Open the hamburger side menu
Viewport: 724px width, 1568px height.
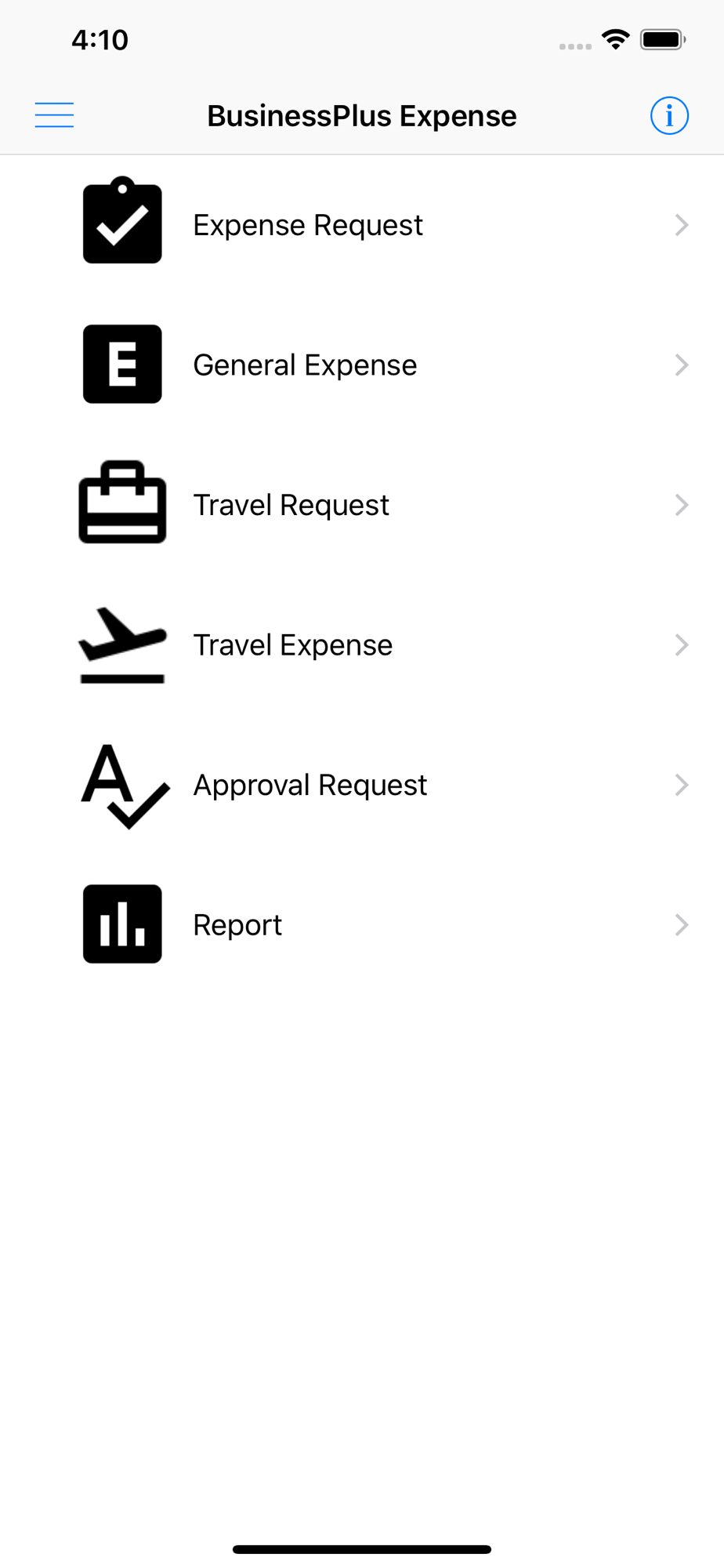click(54, 115)
